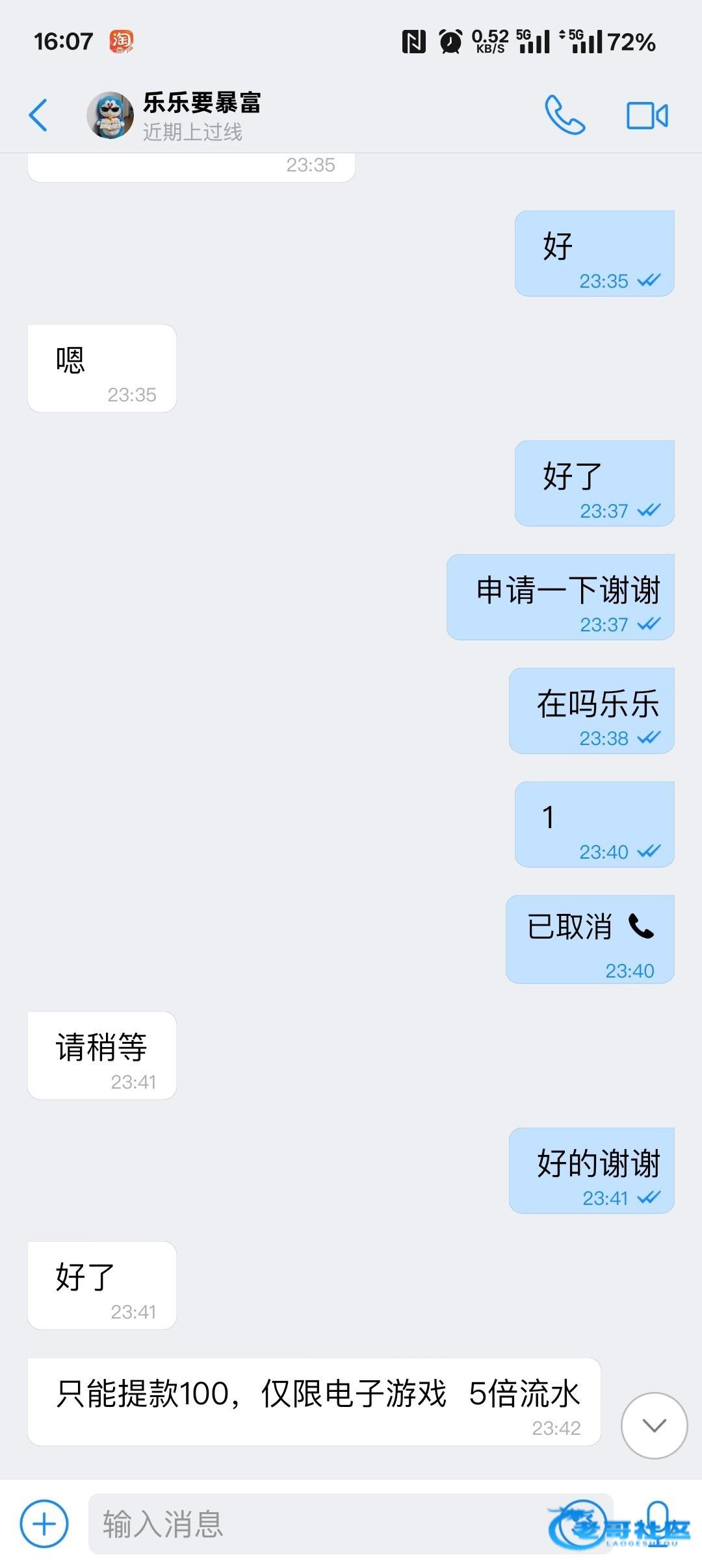Start a voice call with 乐乐要暴富
702x1568 pixels.
(x=564, y=115)
